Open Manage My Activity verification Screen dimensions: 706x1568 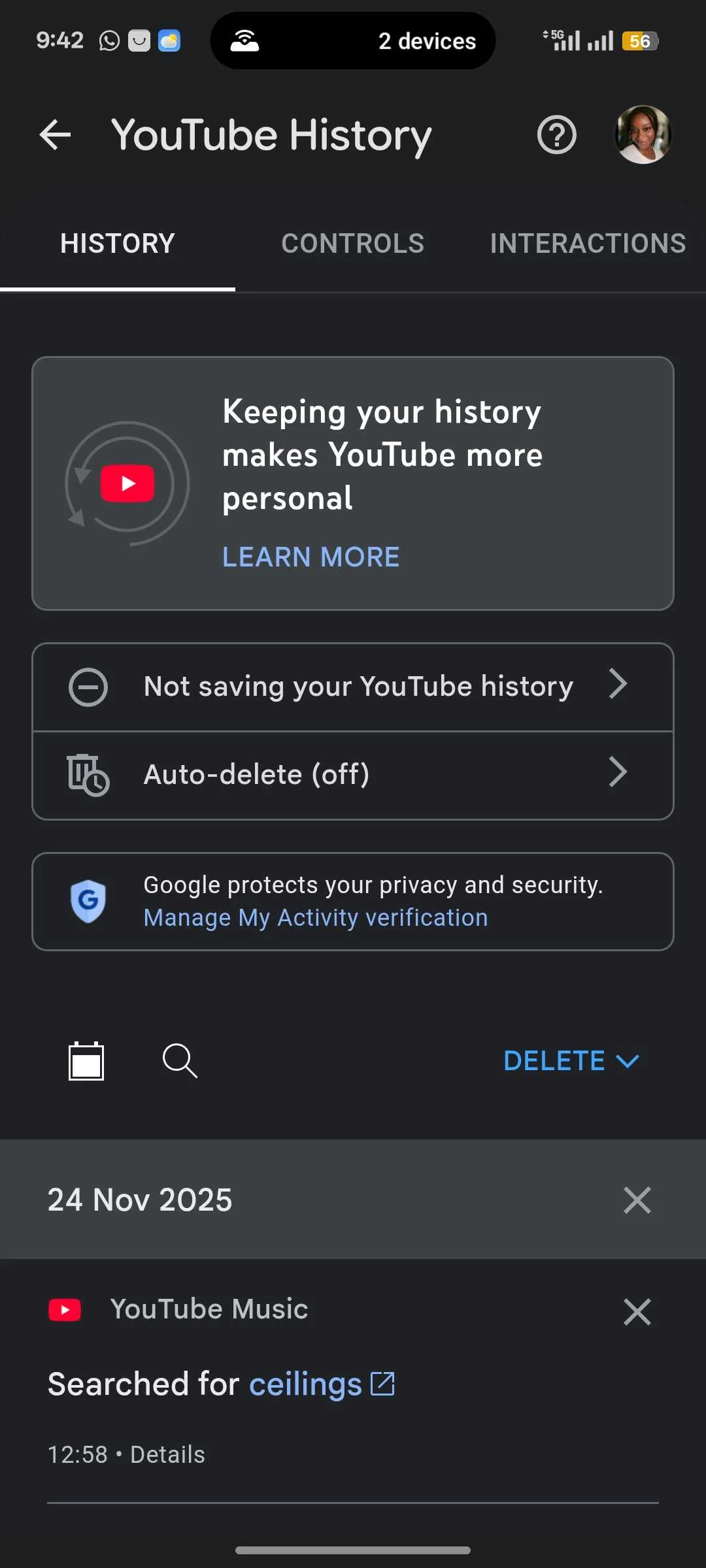(315, 917)
